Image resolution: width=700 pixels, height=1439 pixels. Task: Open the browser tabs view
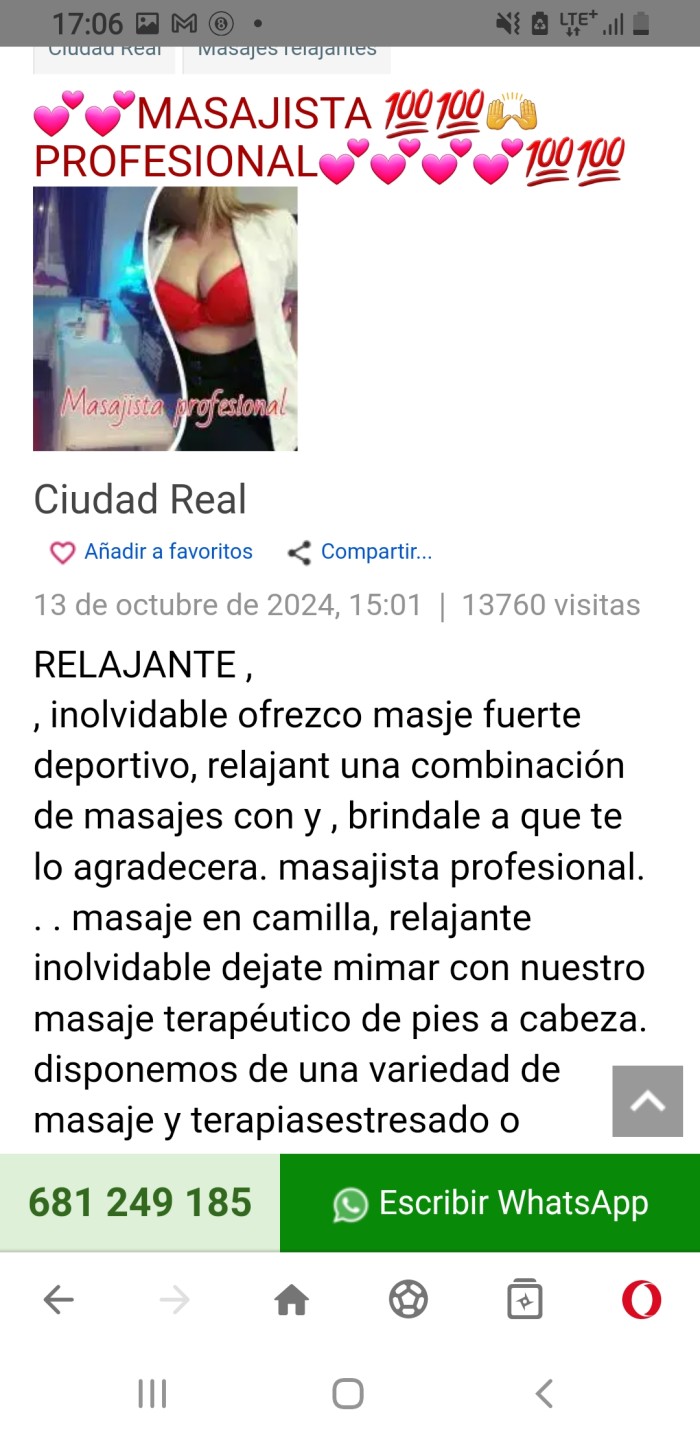click(x=525, y=1299)
